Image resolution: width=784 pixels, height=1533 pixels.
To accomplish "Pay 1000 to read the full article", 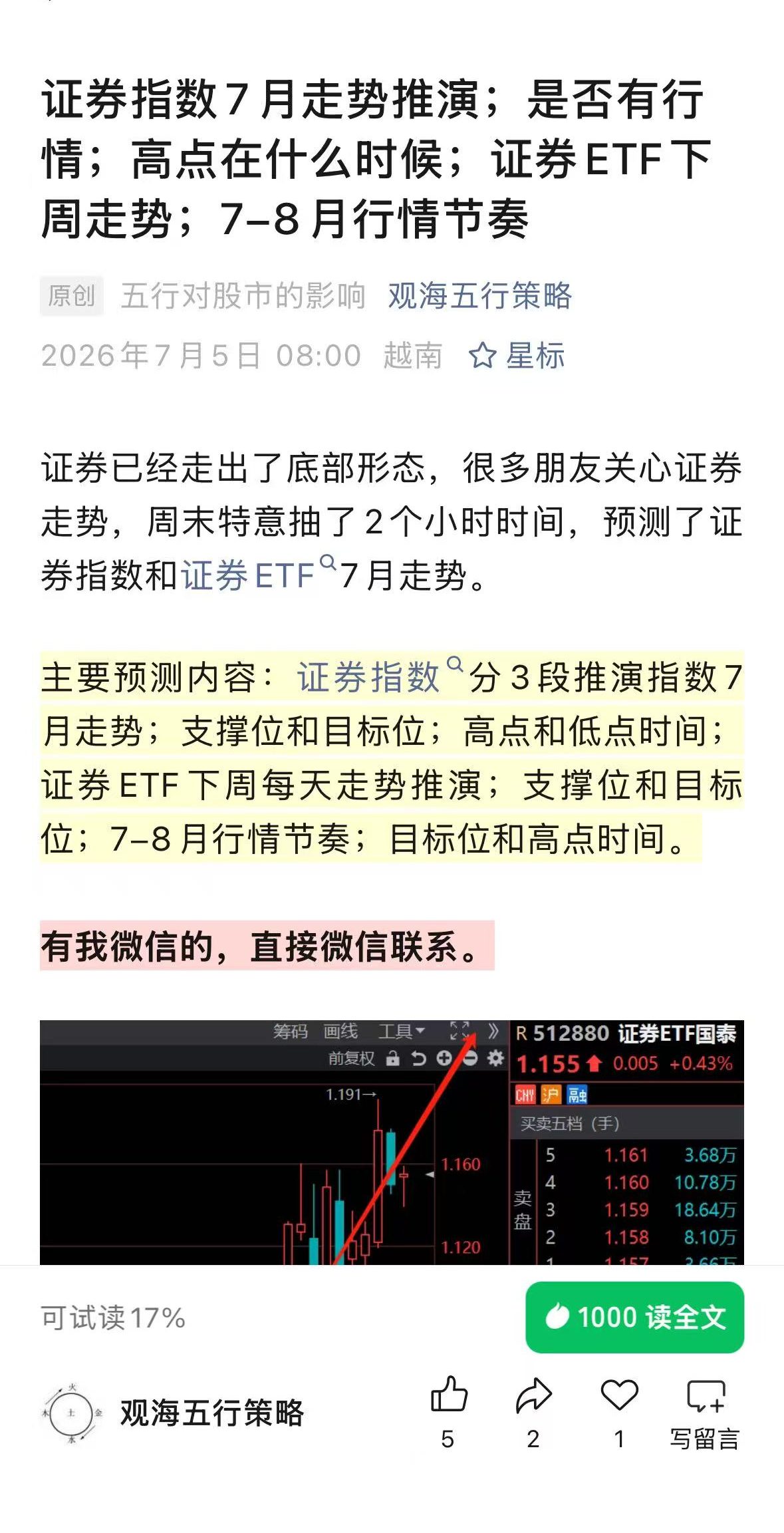I will [x=634, y=1317].
